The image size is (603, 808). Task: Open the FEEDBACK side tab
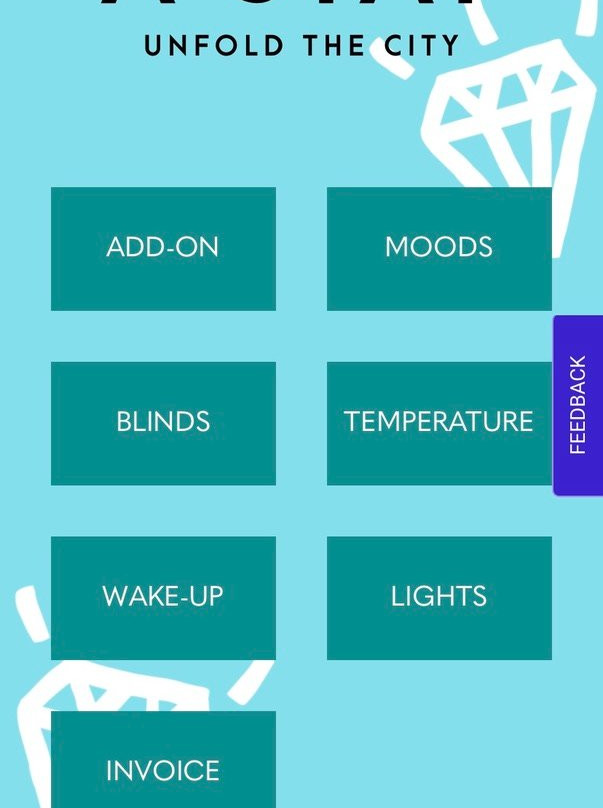coord(578,405)
